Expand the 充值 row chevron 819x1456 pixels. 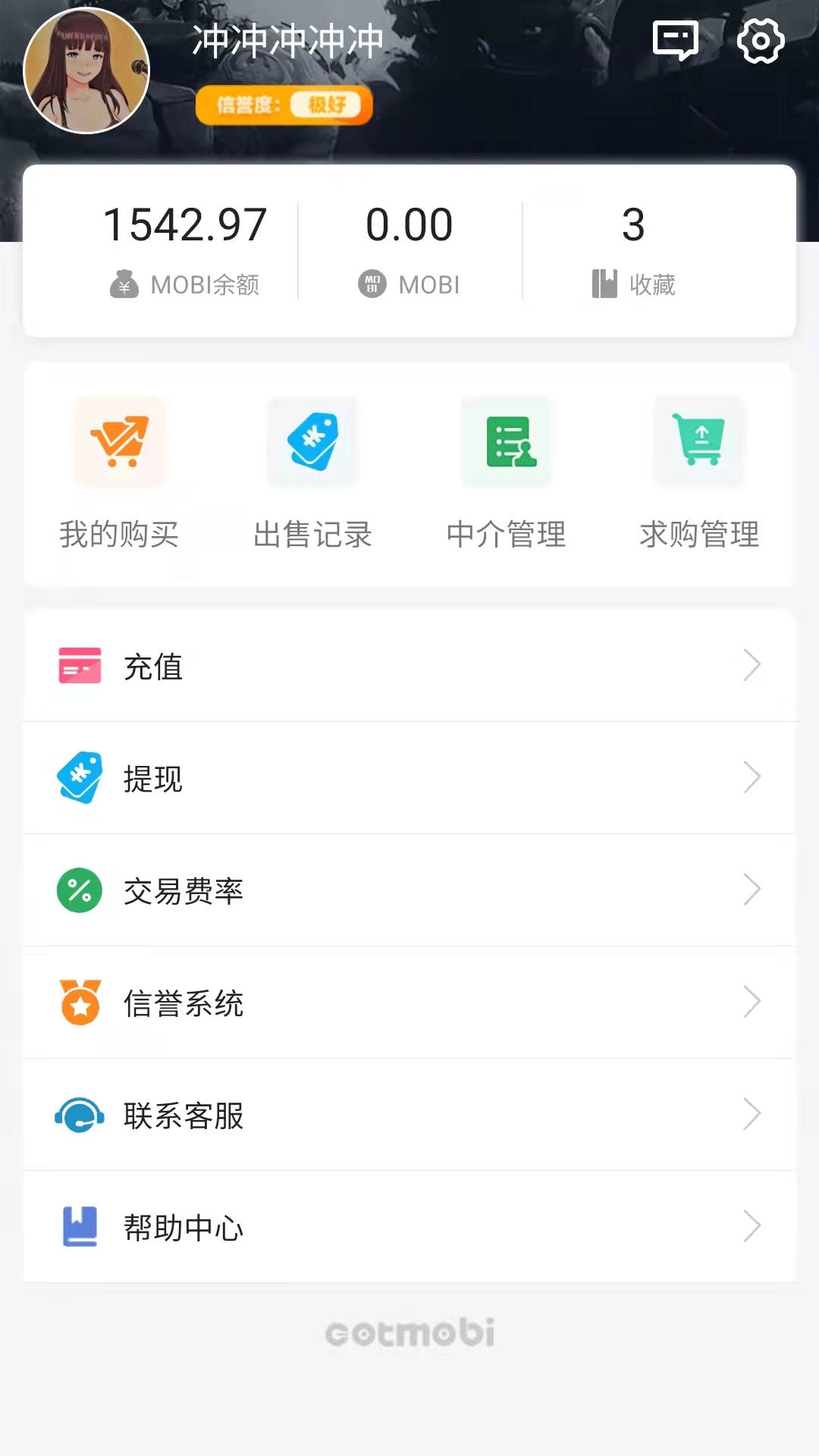(752, 665)
